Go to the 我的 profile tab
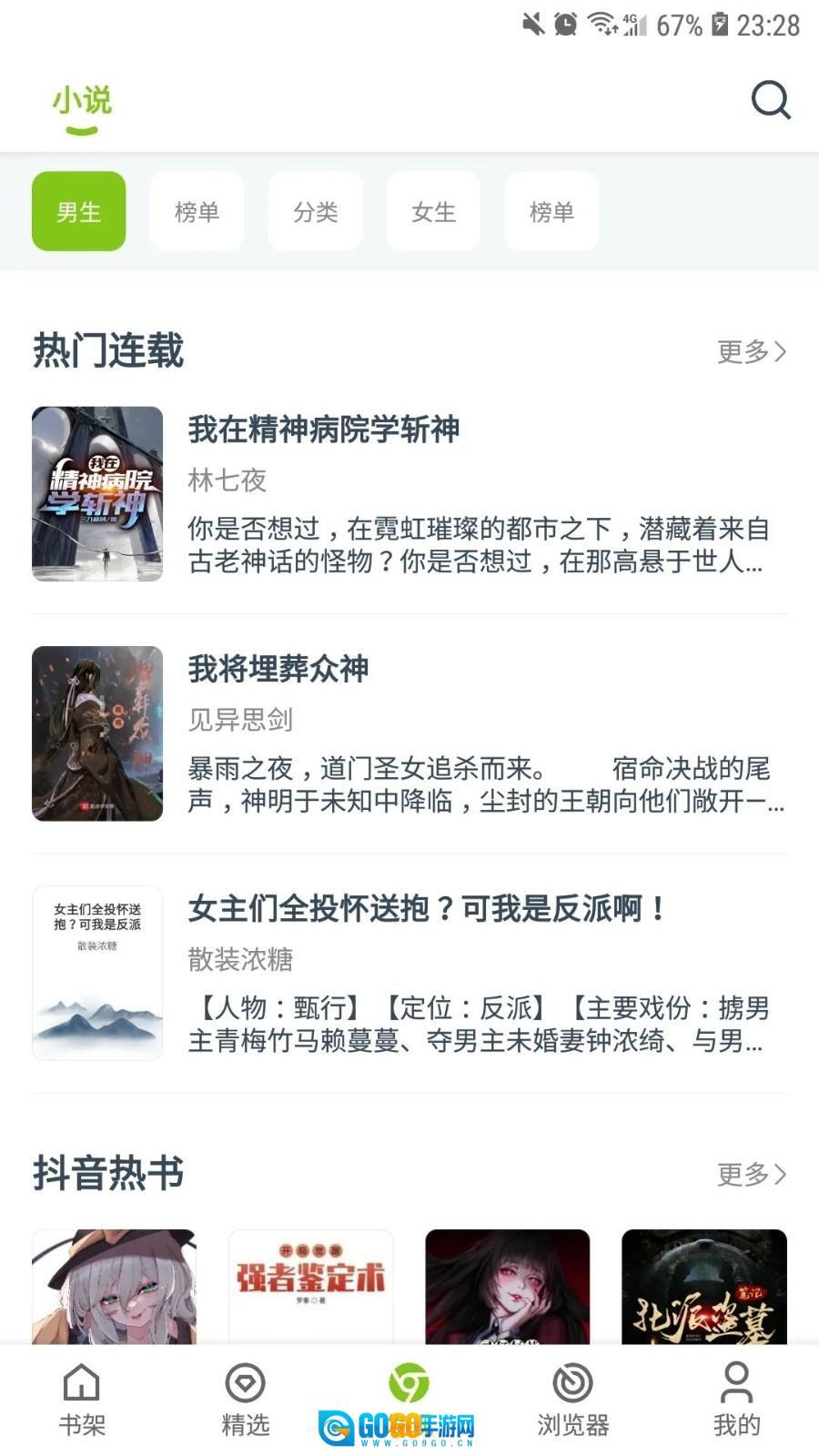This screenshot has width=819, height=1456. point(736,1400)
